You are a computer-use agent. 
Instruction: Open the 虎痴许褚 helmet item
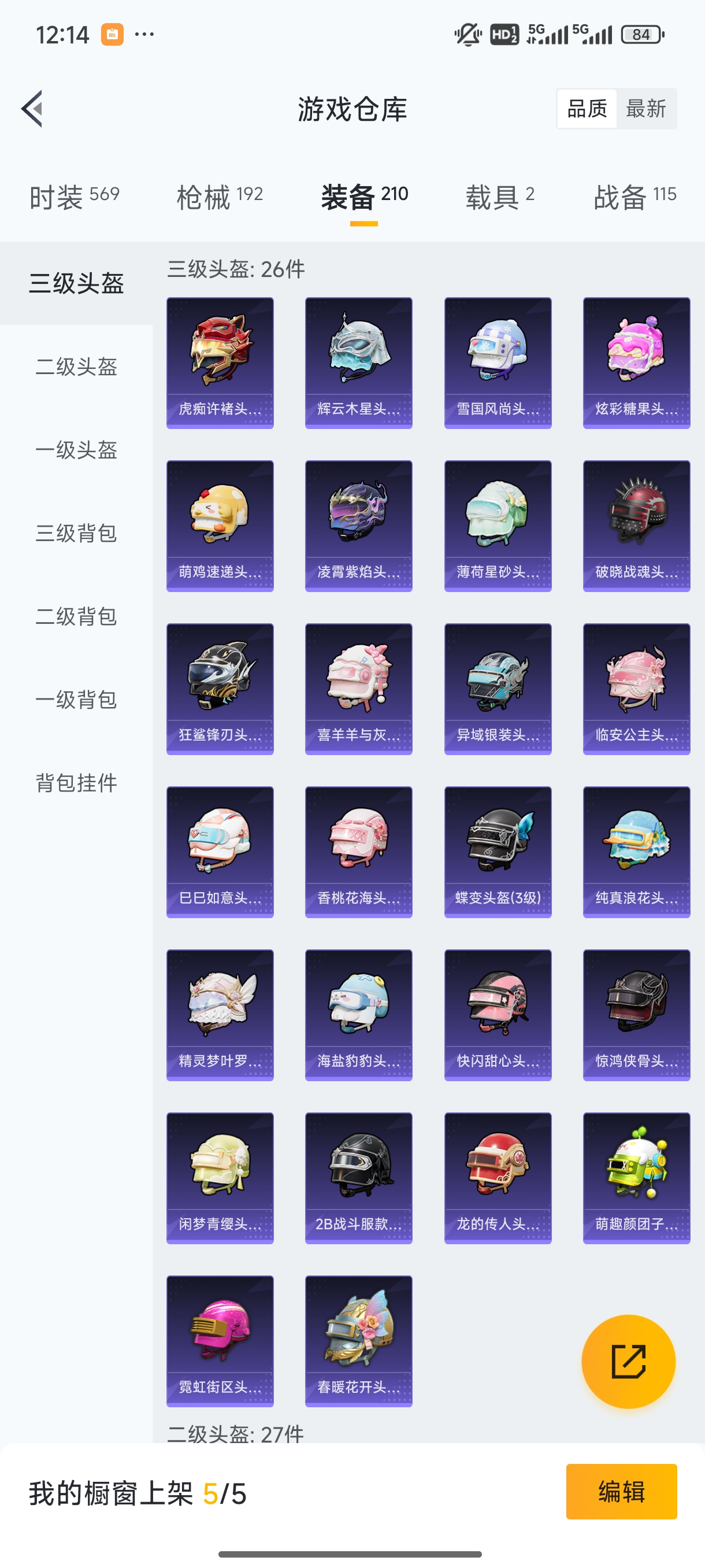tap(220, 363)
